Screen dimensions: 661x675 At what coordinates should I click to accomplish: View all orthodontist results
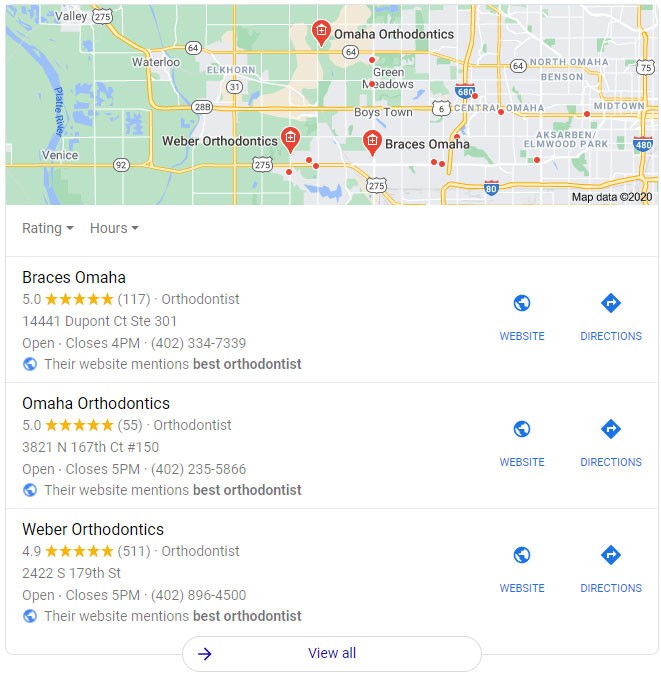[331, 653]
